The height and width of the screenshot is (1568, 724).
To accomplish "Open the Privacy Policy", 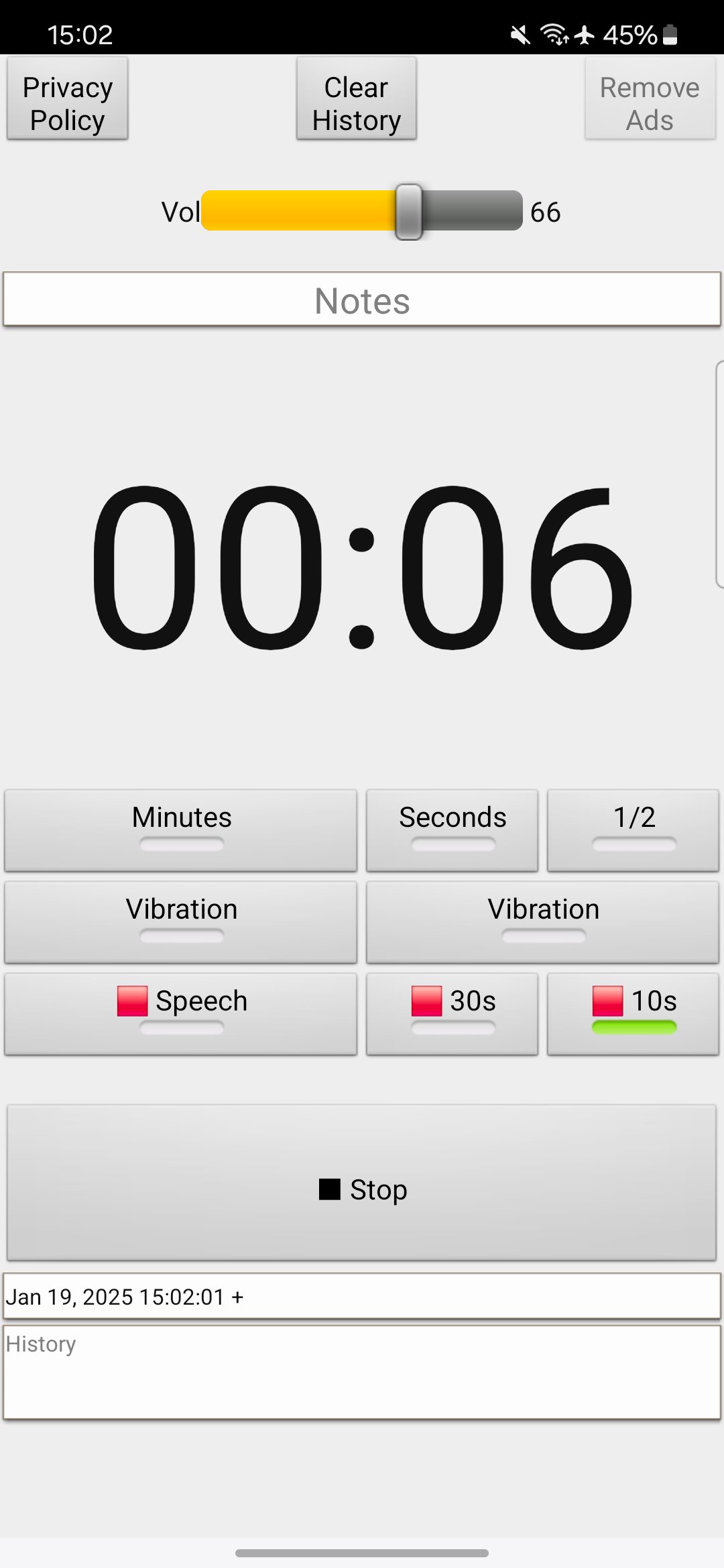I will 67,99.
